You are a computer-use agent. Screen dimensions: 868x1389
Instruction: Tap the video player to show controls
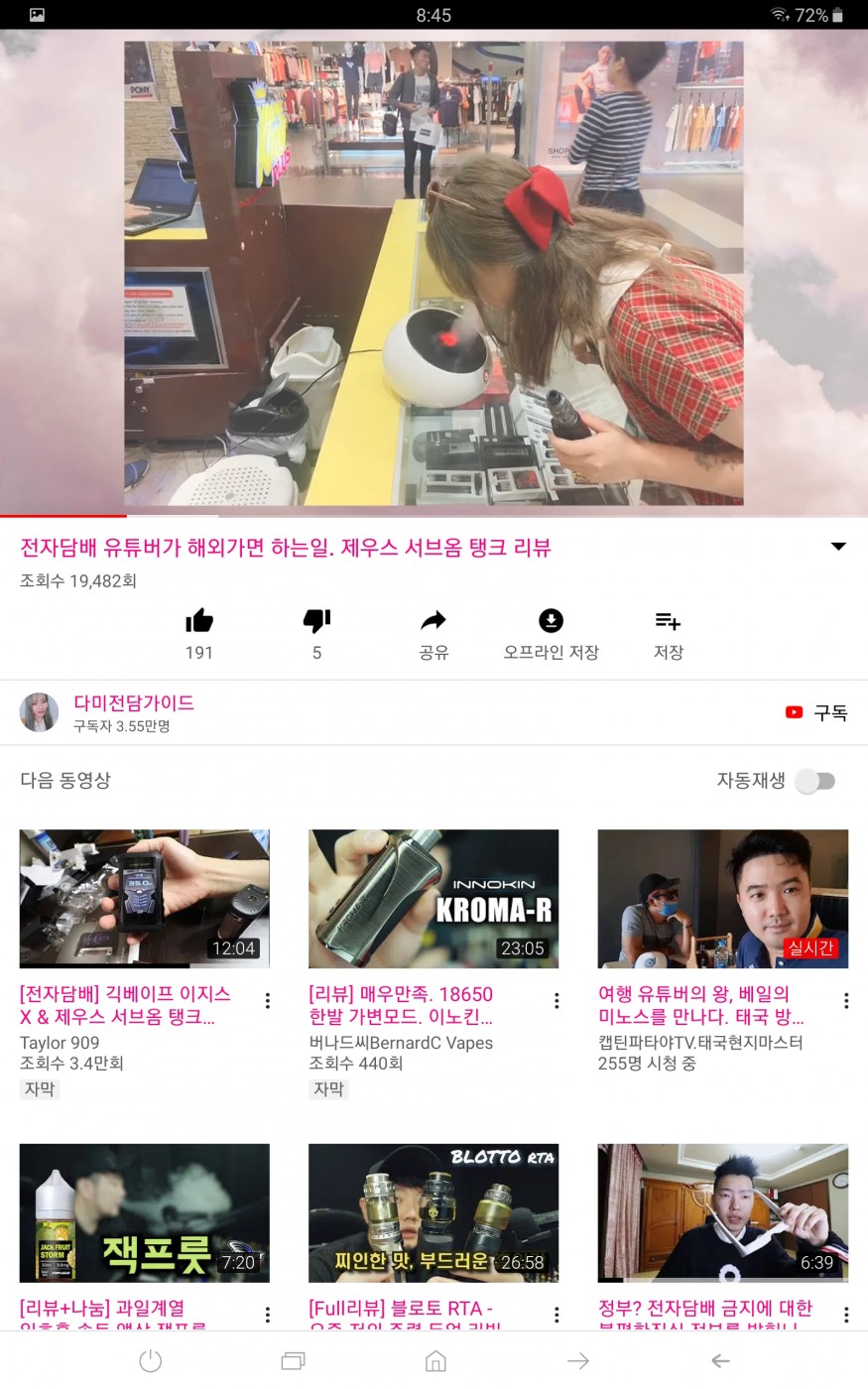(434, 273)
